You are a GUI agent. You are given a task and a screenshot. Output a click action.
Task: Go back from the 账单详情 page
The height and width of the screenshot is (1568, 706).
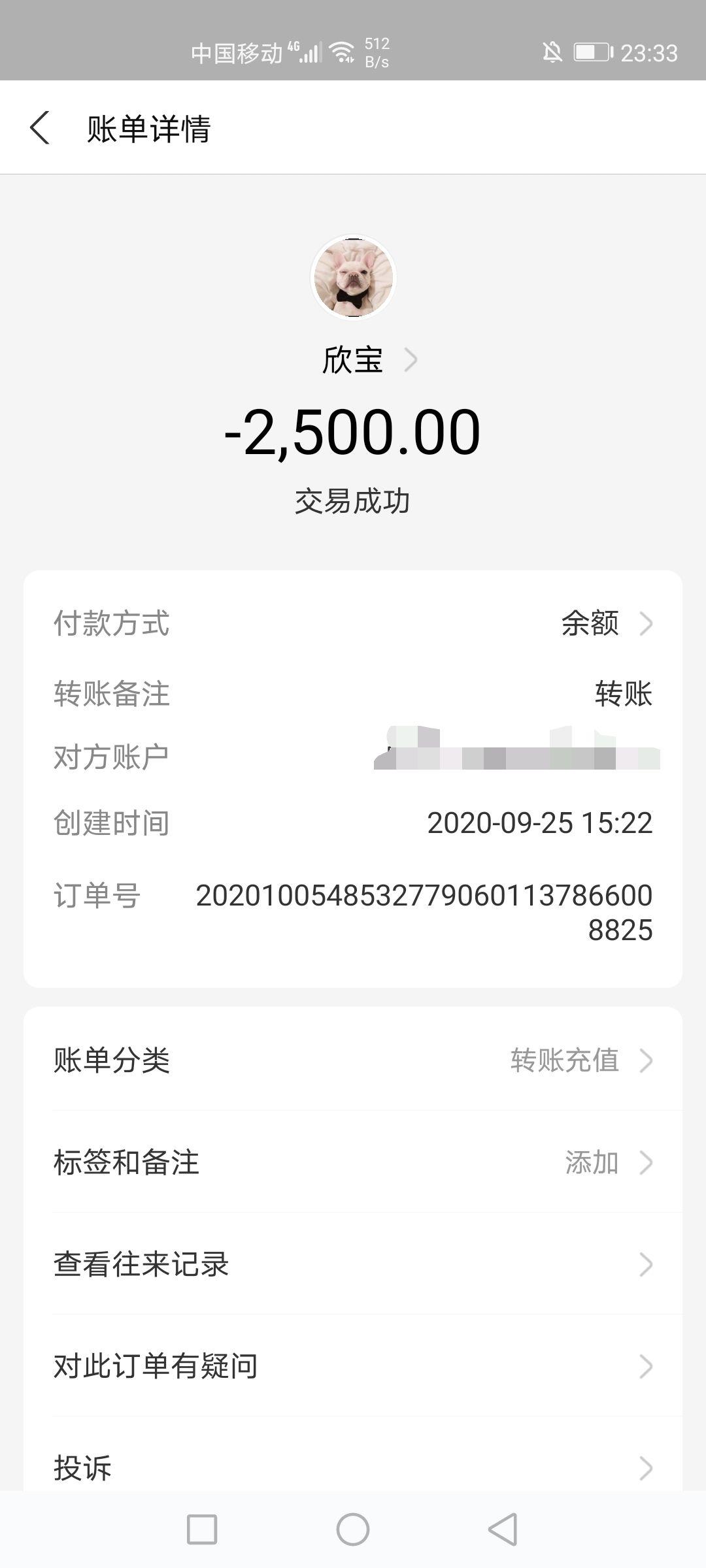(41, 127)
